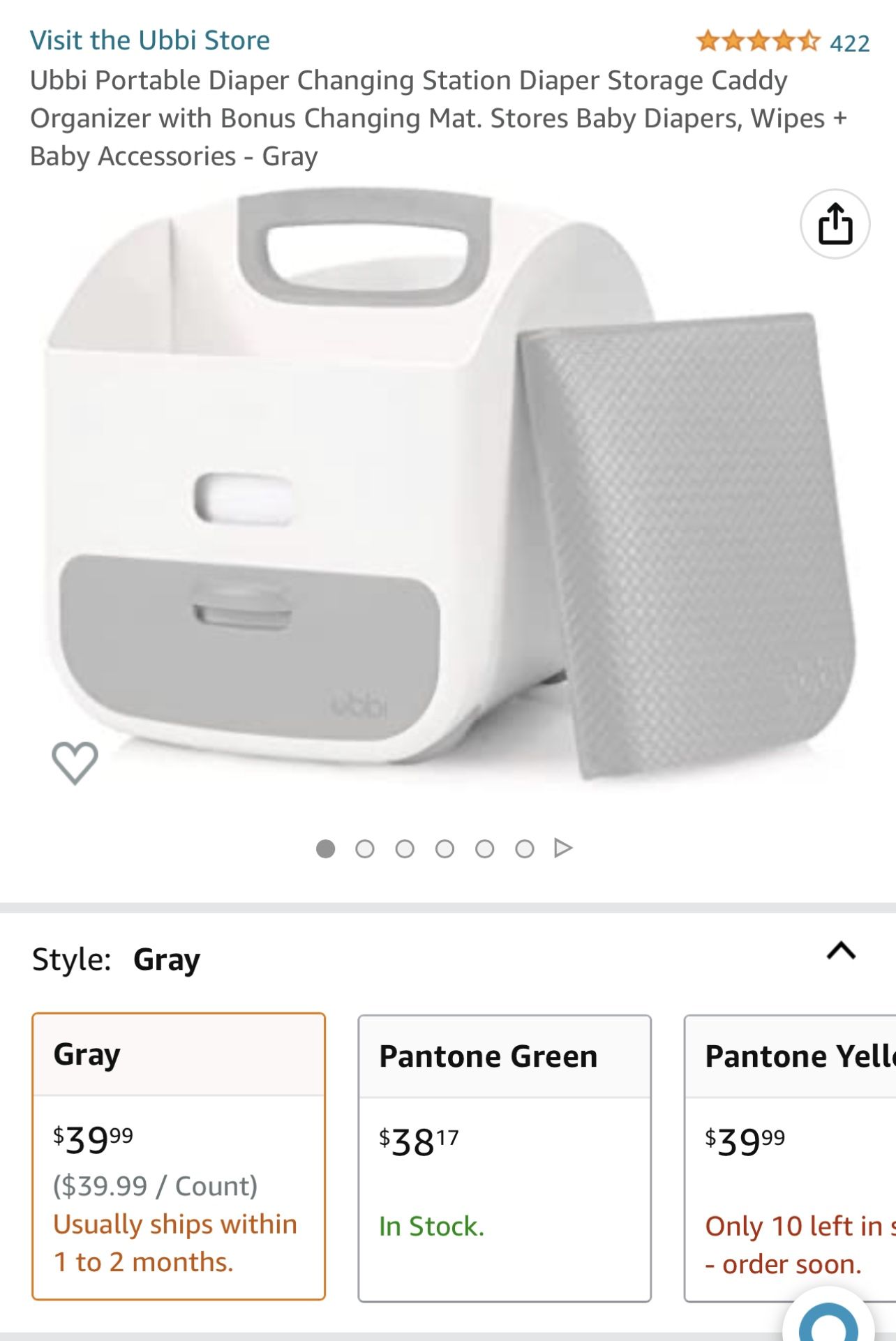Play the product video indicator
Image resolution: width=896 pixels, height=1341 pixels.
point(563,848)
